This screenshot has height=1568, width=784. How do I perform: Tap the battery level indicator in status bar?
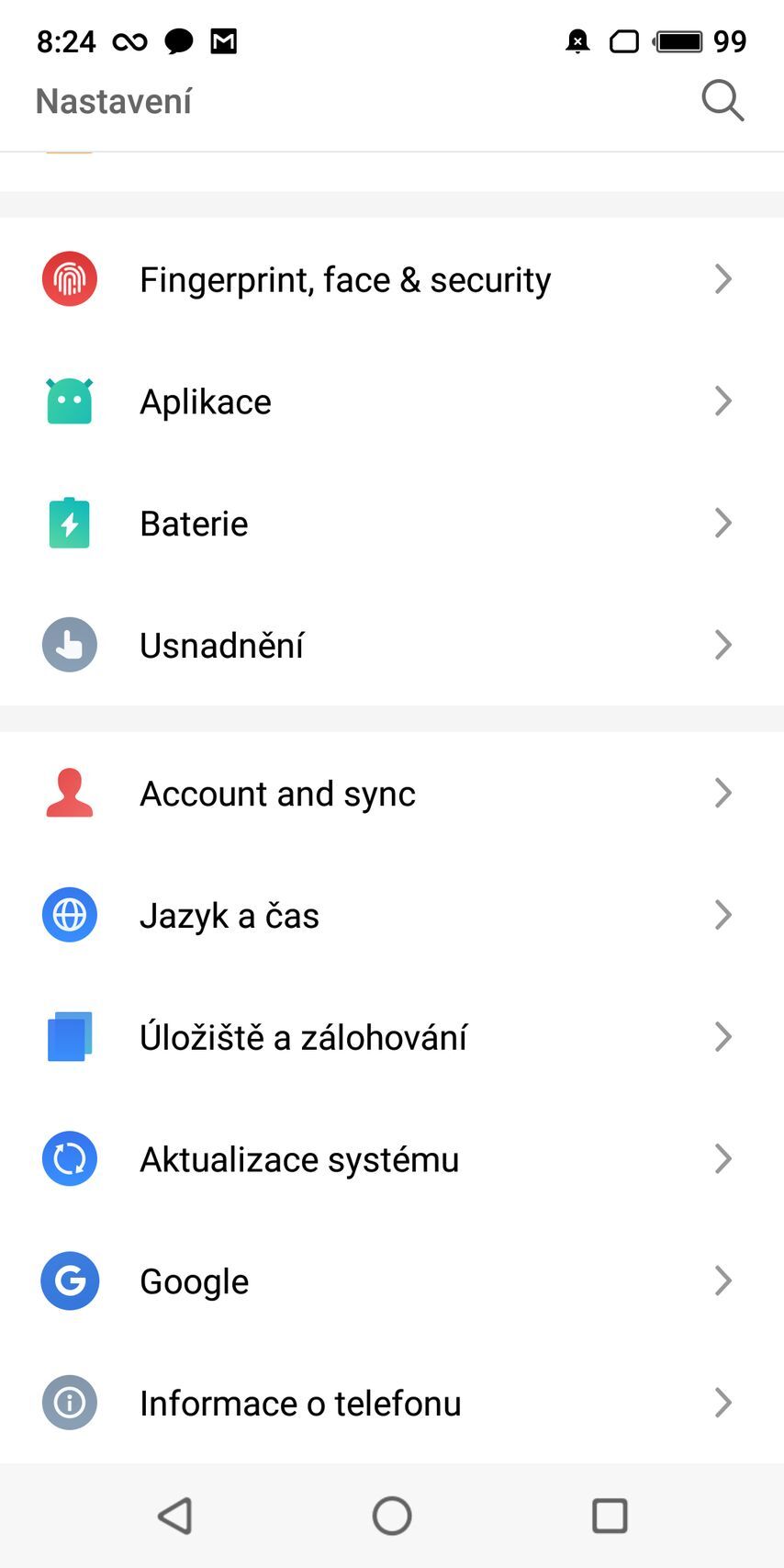point(680,40)
